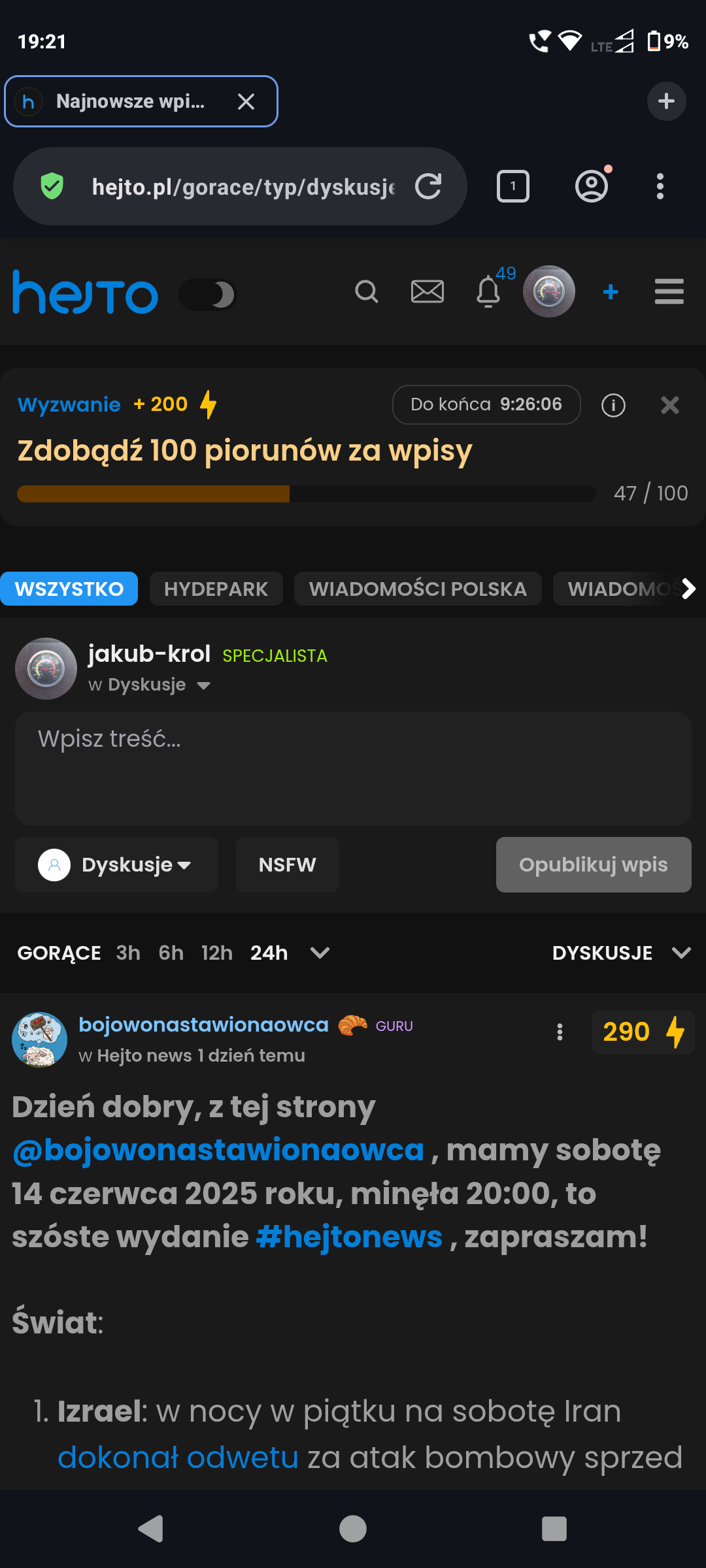Focus the 'Wpisz treść...' text field

353,768
